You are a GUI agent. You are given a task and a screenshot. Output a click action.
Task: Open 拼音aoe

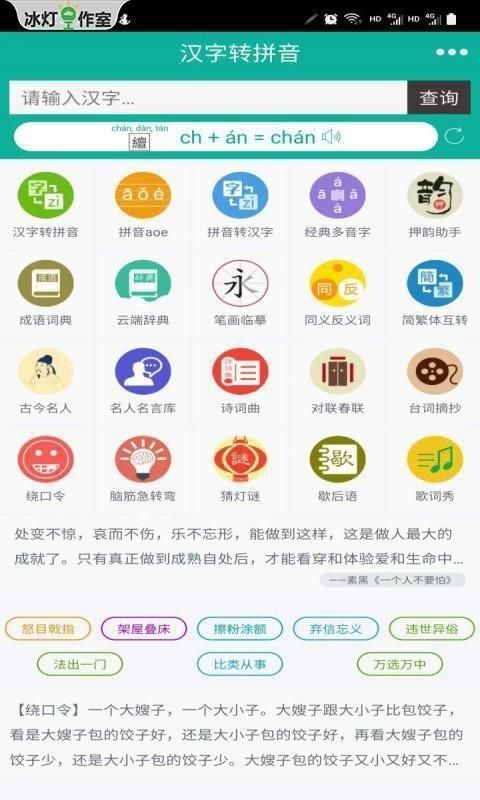click(143, 205)
